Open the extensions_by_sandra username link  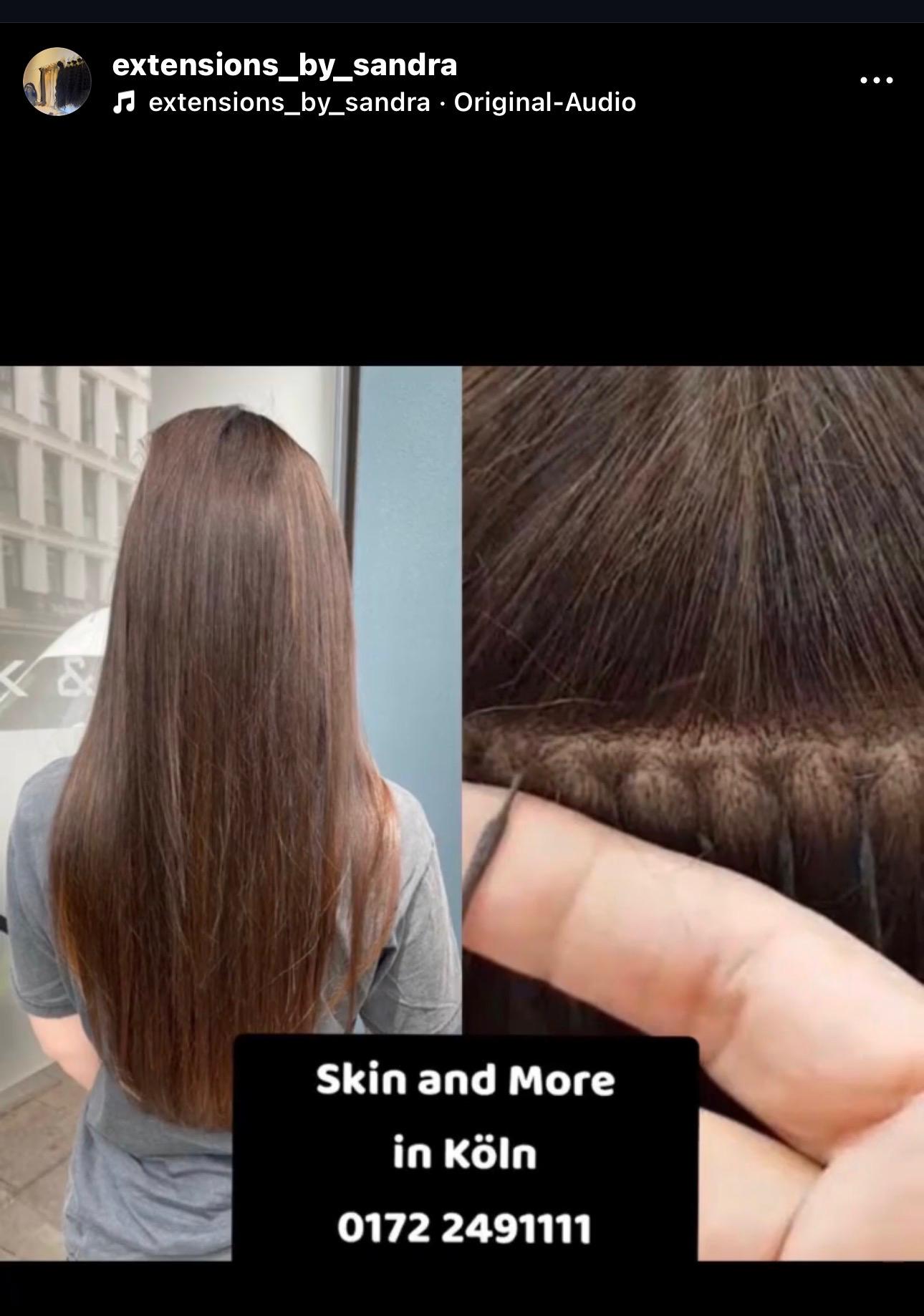click(284, 65)
